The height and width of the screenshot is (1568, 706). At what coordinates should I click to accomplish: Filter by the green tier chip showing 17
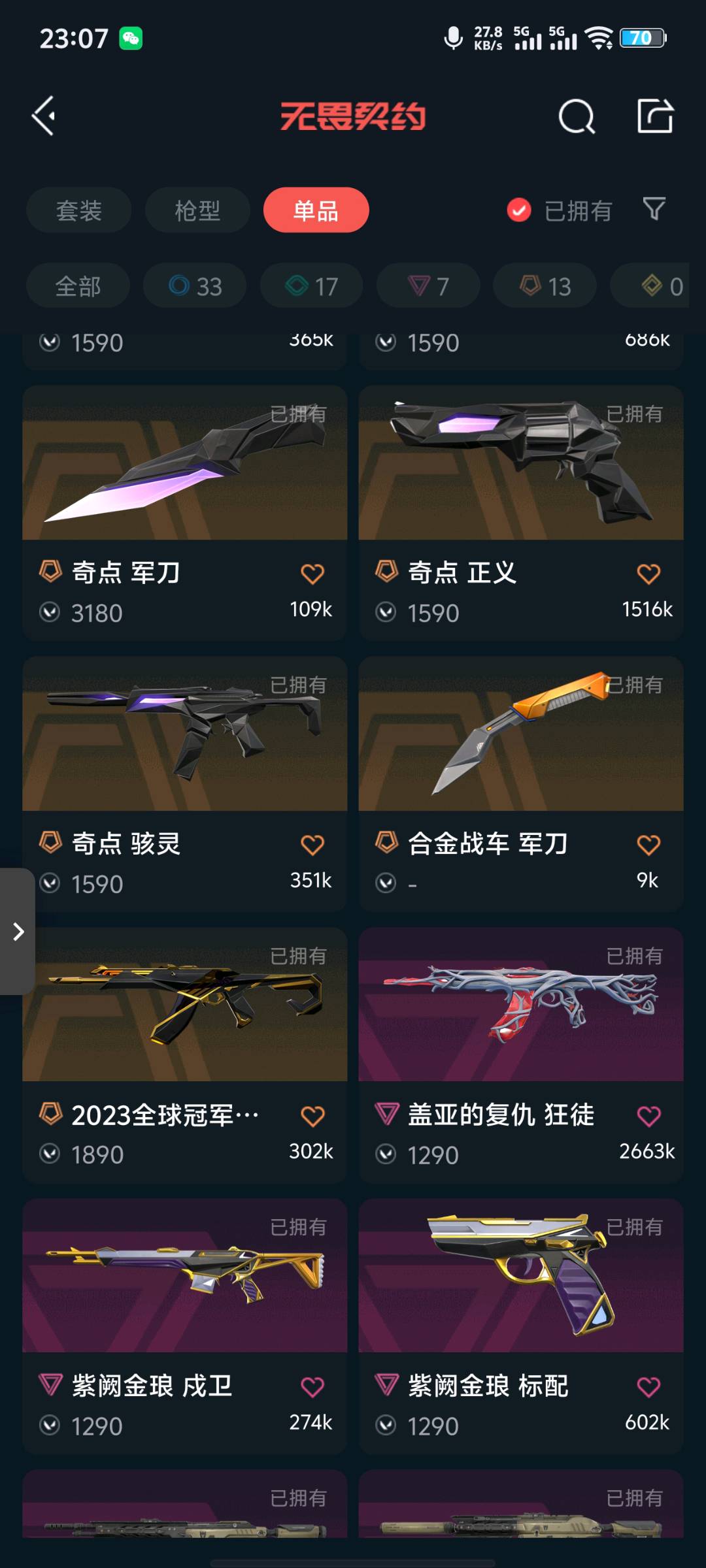click(312, 286)
